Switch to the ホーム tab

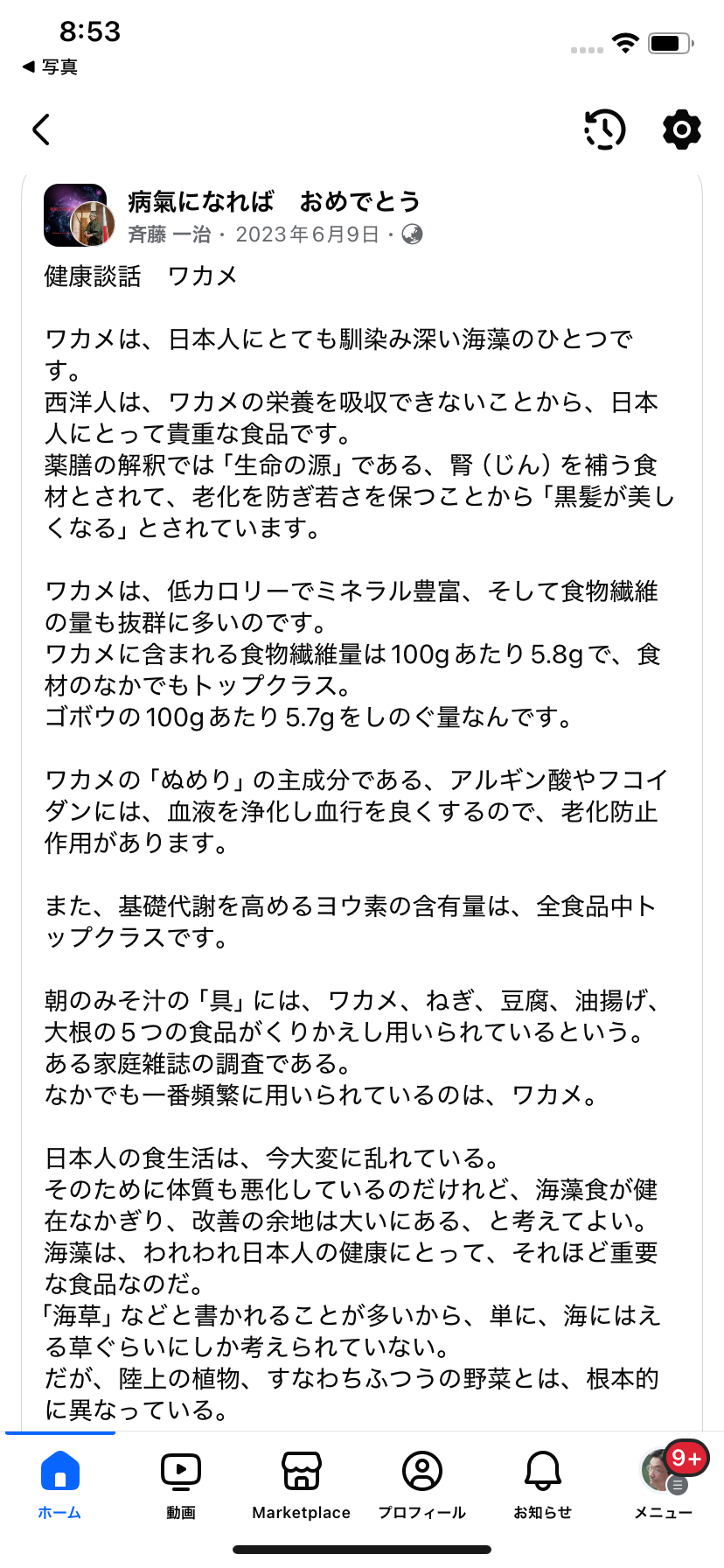(59, 1483)
